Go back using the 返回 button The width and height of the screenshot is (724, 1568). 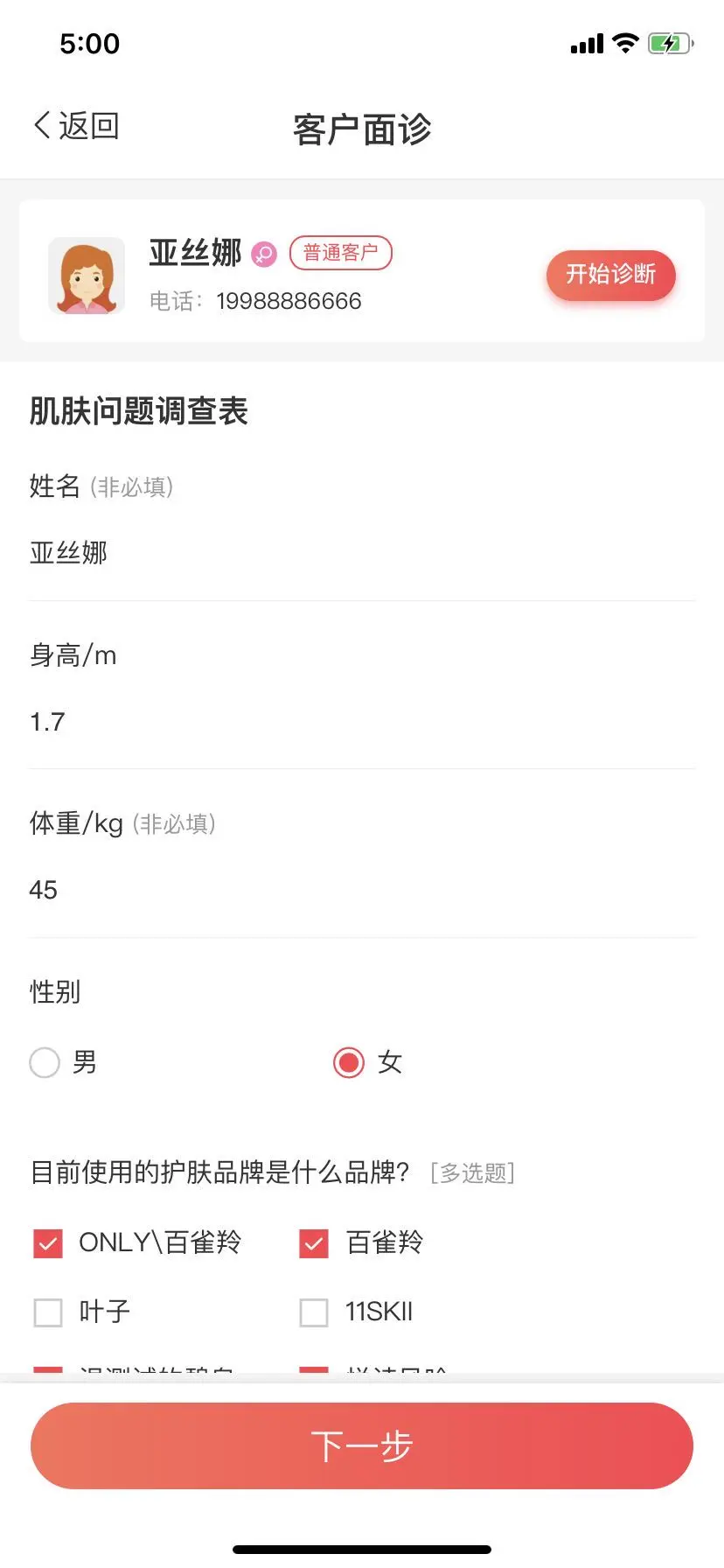click(77, 126)
